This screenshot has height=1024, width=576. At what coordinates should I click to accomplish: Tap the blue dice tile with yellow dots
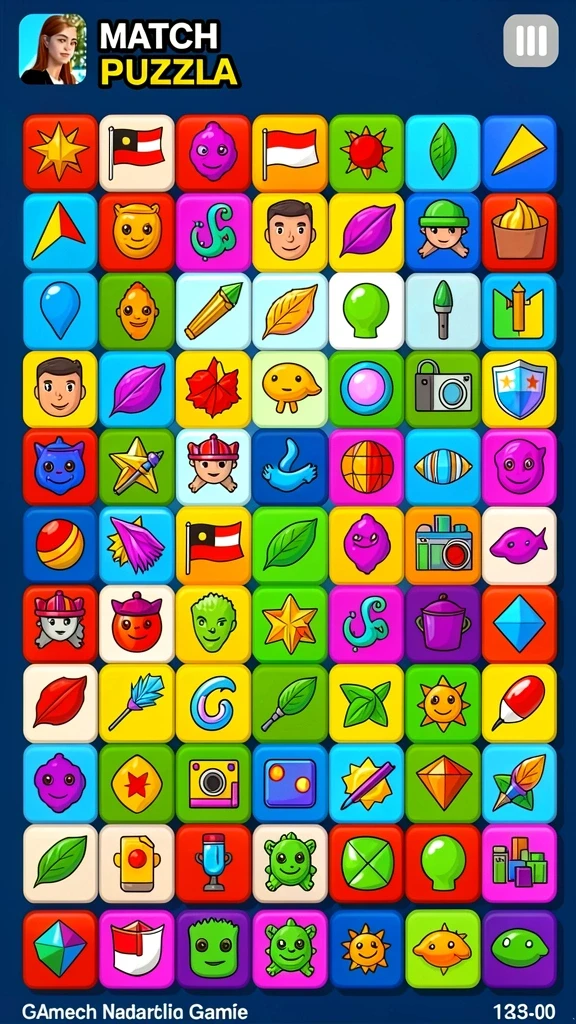click(x=289, y=783)
